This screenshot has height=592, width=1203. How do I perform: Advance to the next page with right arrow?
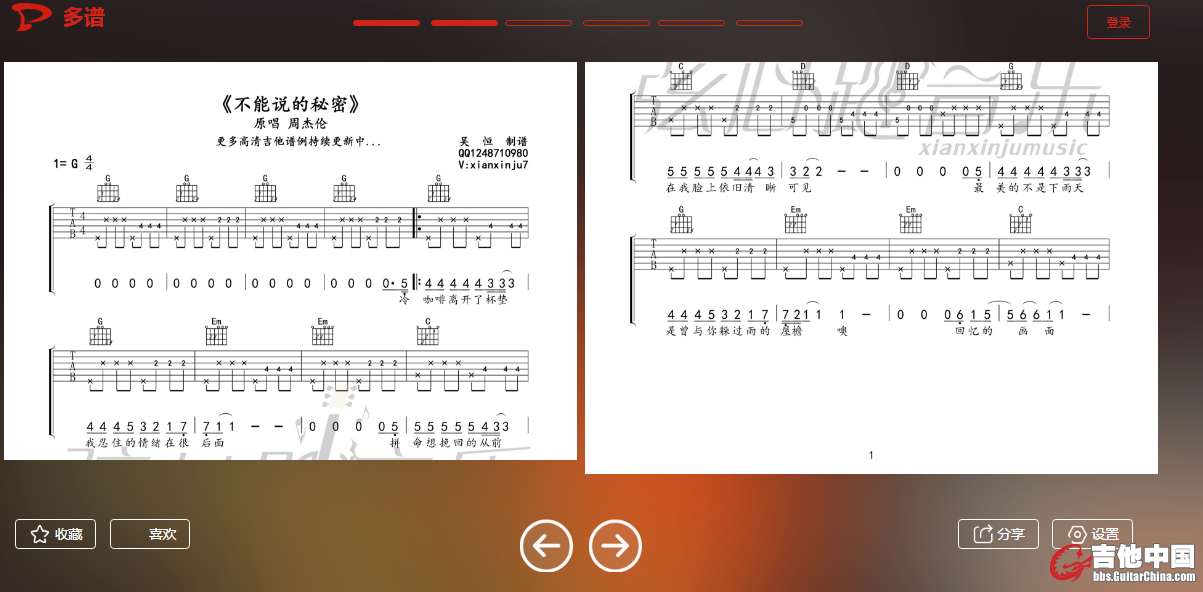click(x=615, y=546)
